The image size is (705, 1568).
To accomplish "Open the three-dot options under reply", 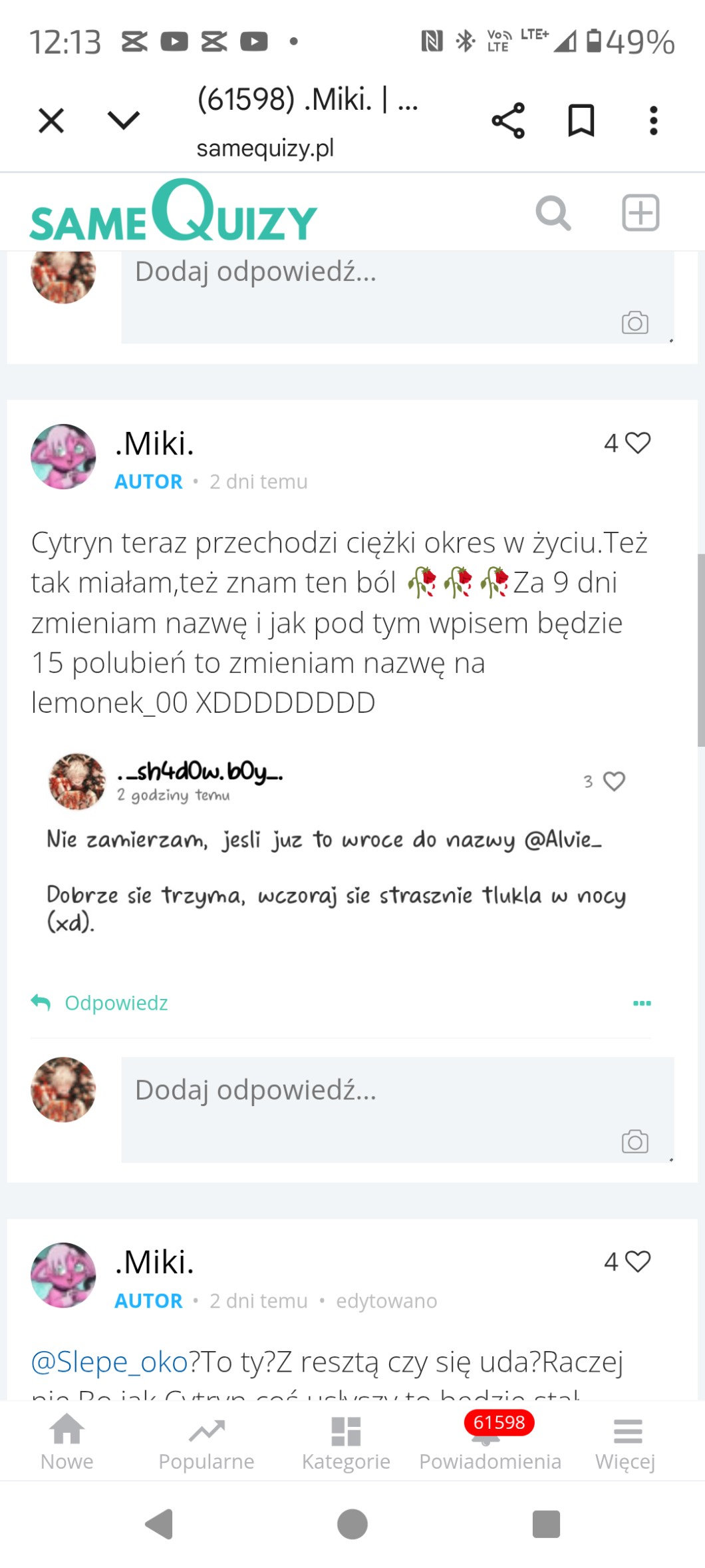I will click(x=642, y=1003).
